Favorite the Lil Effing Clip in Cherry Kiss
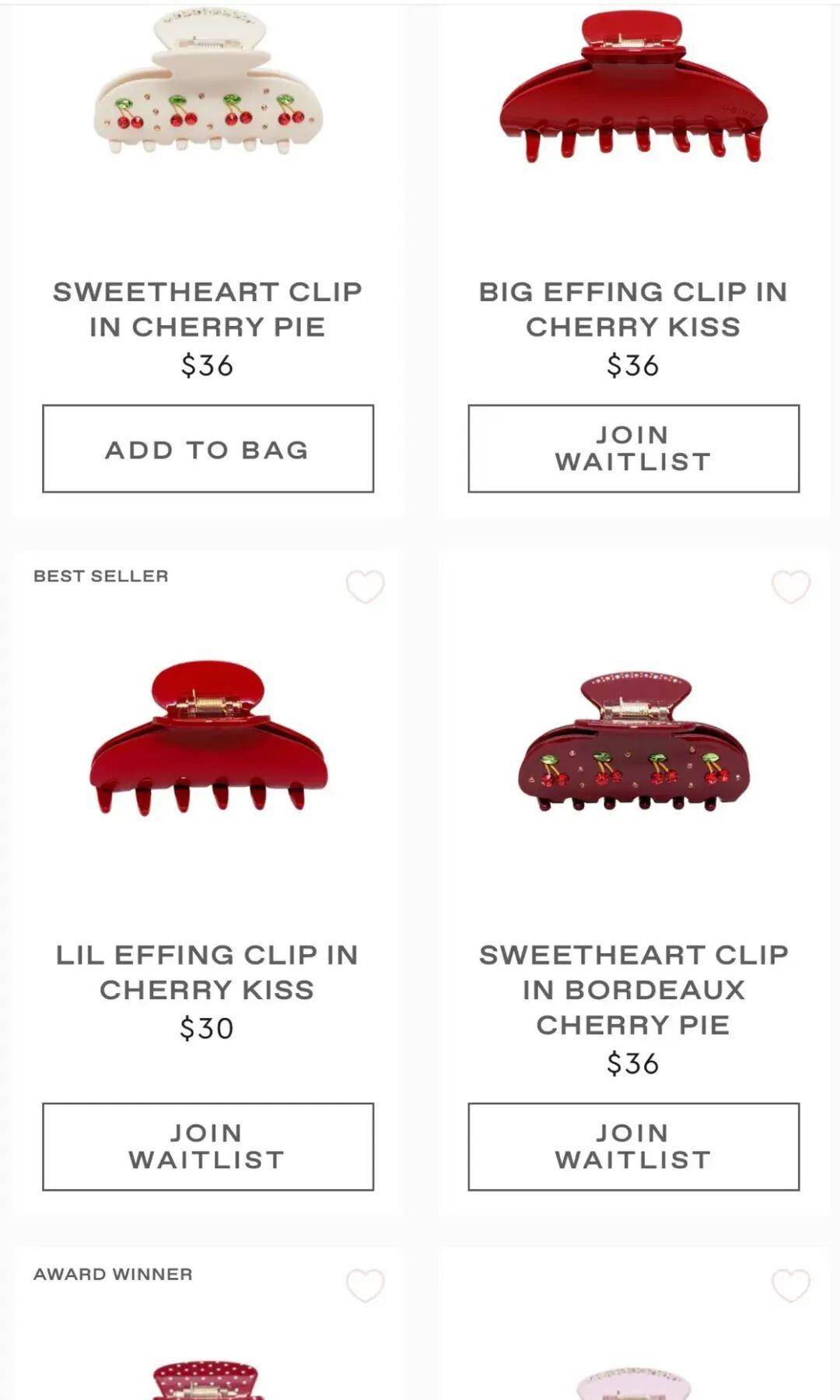 coord(365,587)
